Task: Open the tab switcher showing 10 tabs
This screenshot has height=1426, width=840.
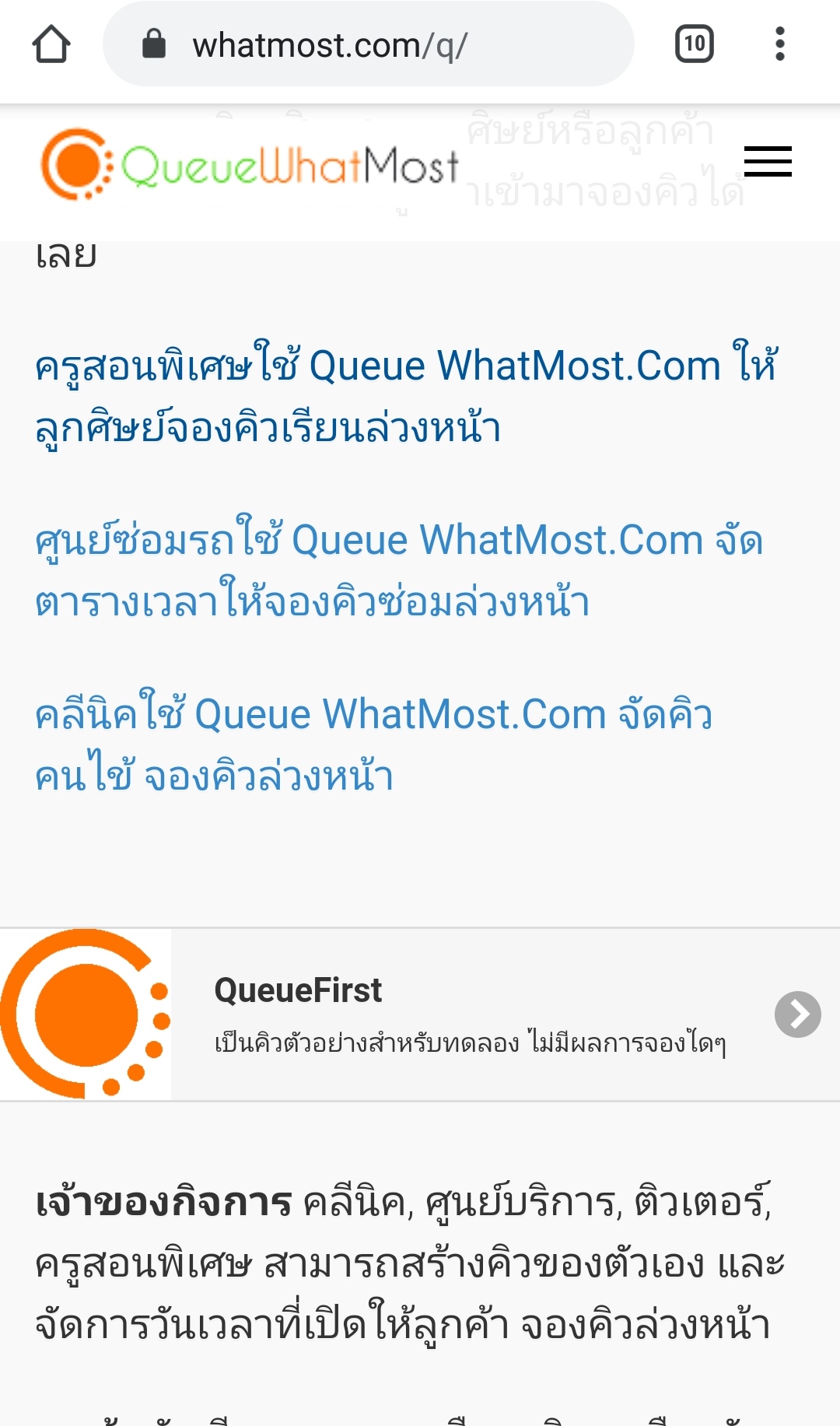Action: pos(694,44)
